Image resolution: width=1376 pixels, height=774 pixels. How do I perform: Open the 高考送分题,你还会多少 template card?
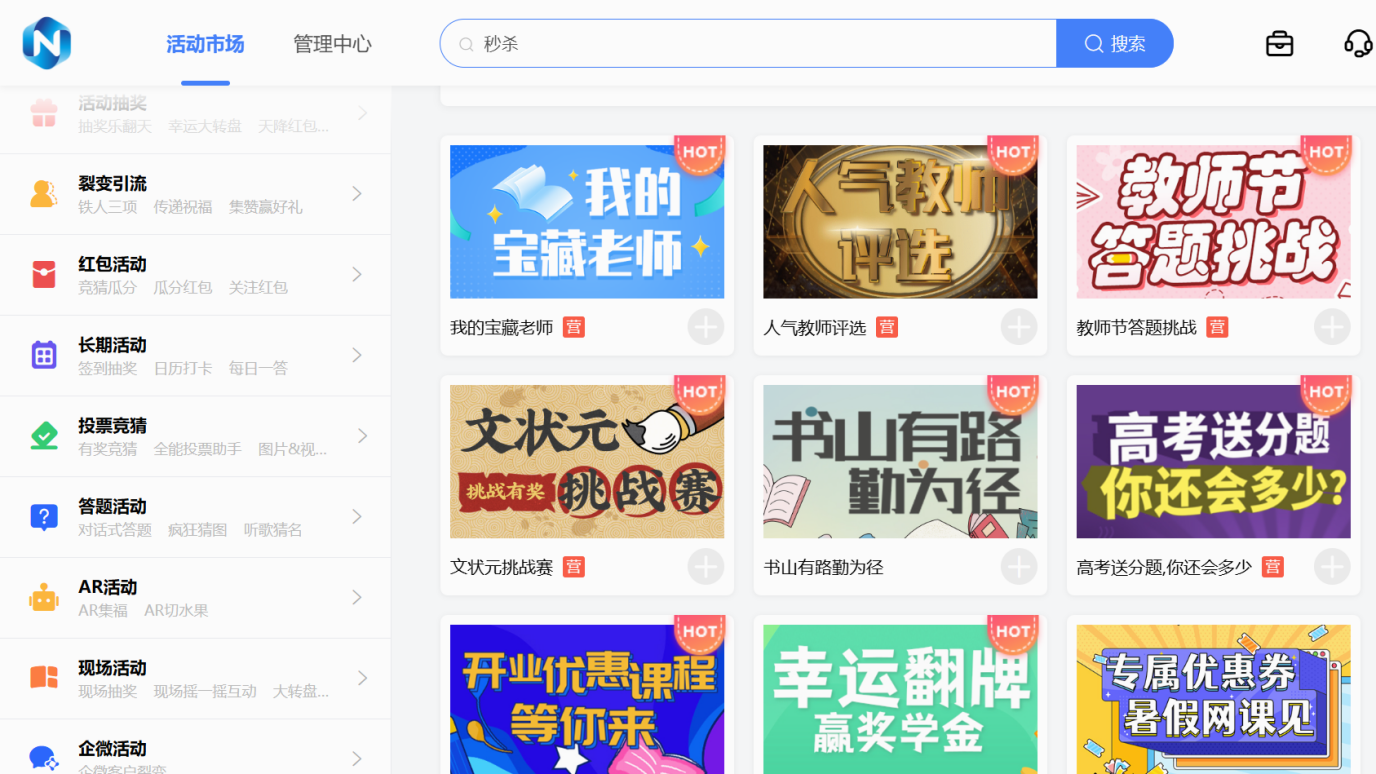[1212, 462]
